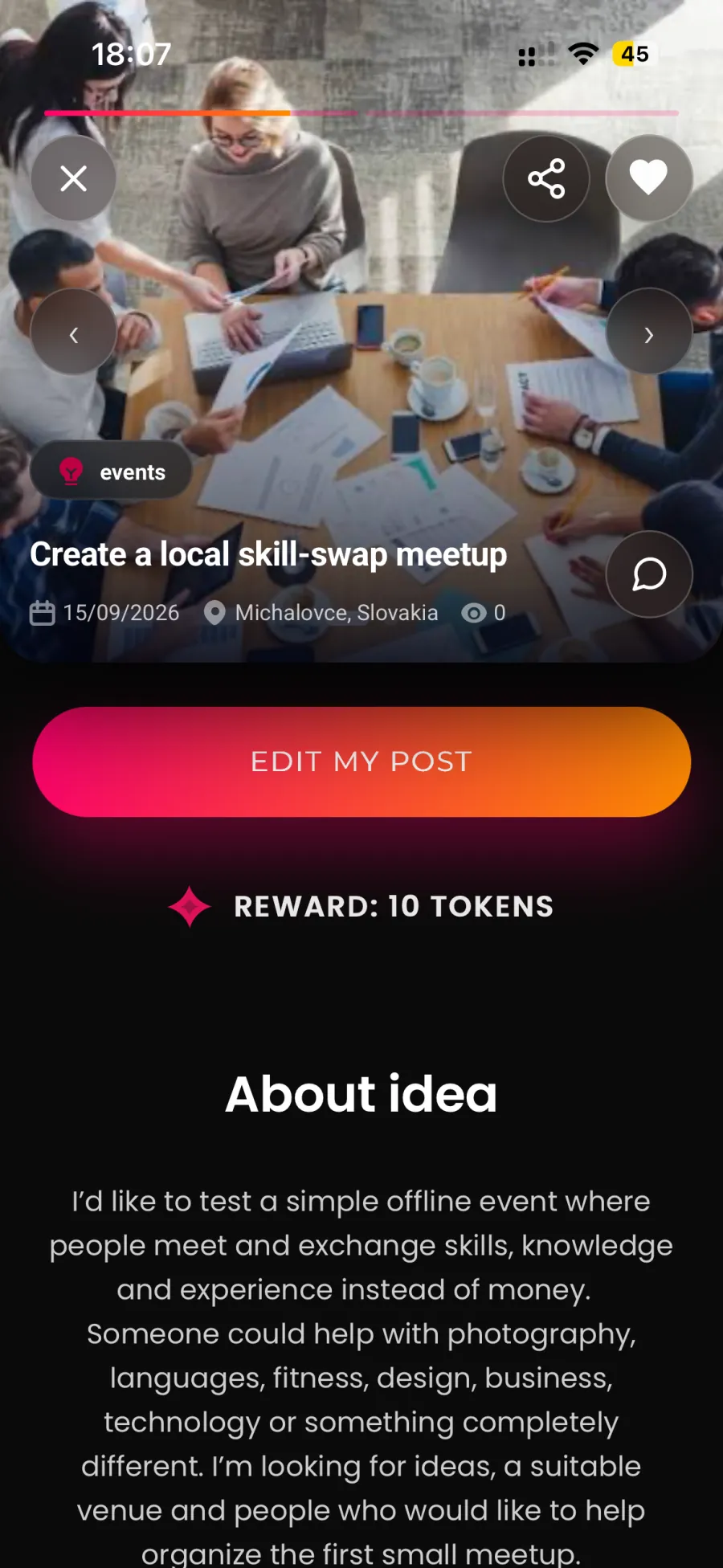Tap the Edit My Post button
The height and width of the screenshot is (1568, 723).
361,762
